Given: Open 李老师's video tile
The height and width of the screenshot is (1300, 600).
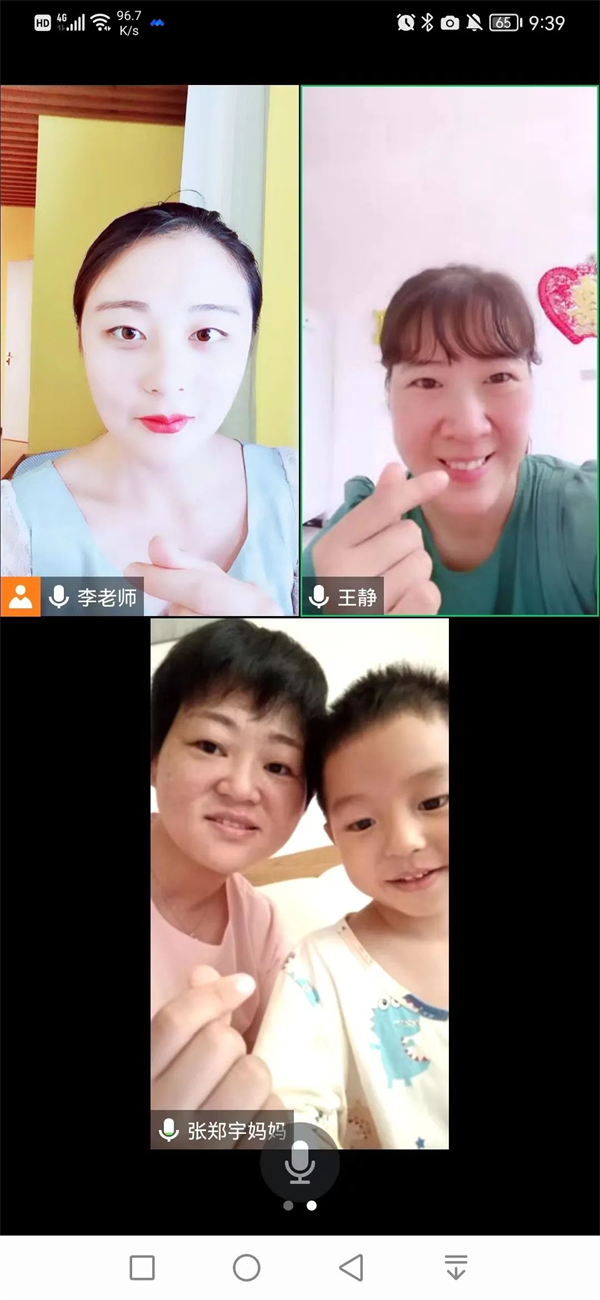Looking at the screenshot, I should click(149, 350).
